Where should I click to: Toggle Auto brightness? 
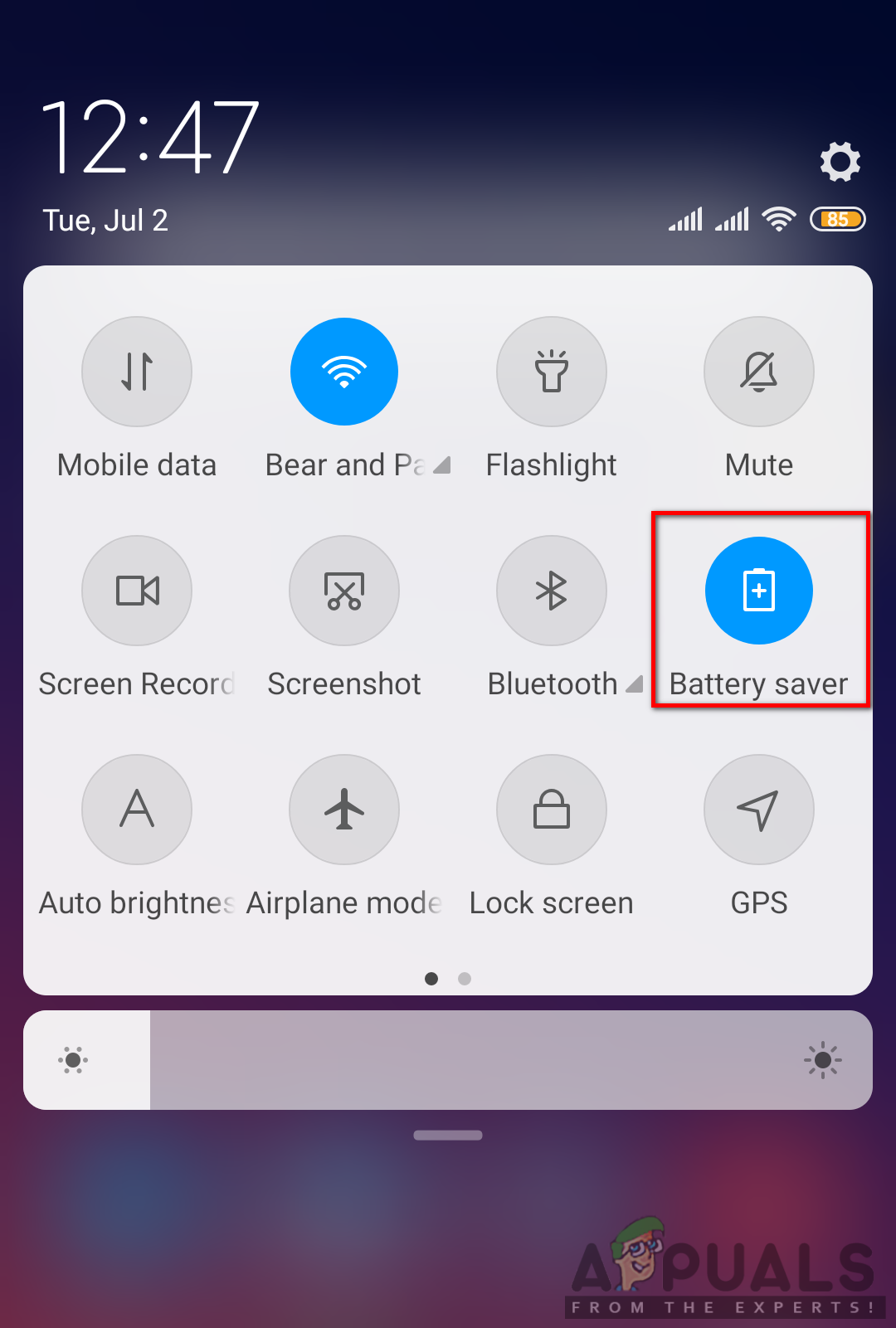tap(137, 810)
